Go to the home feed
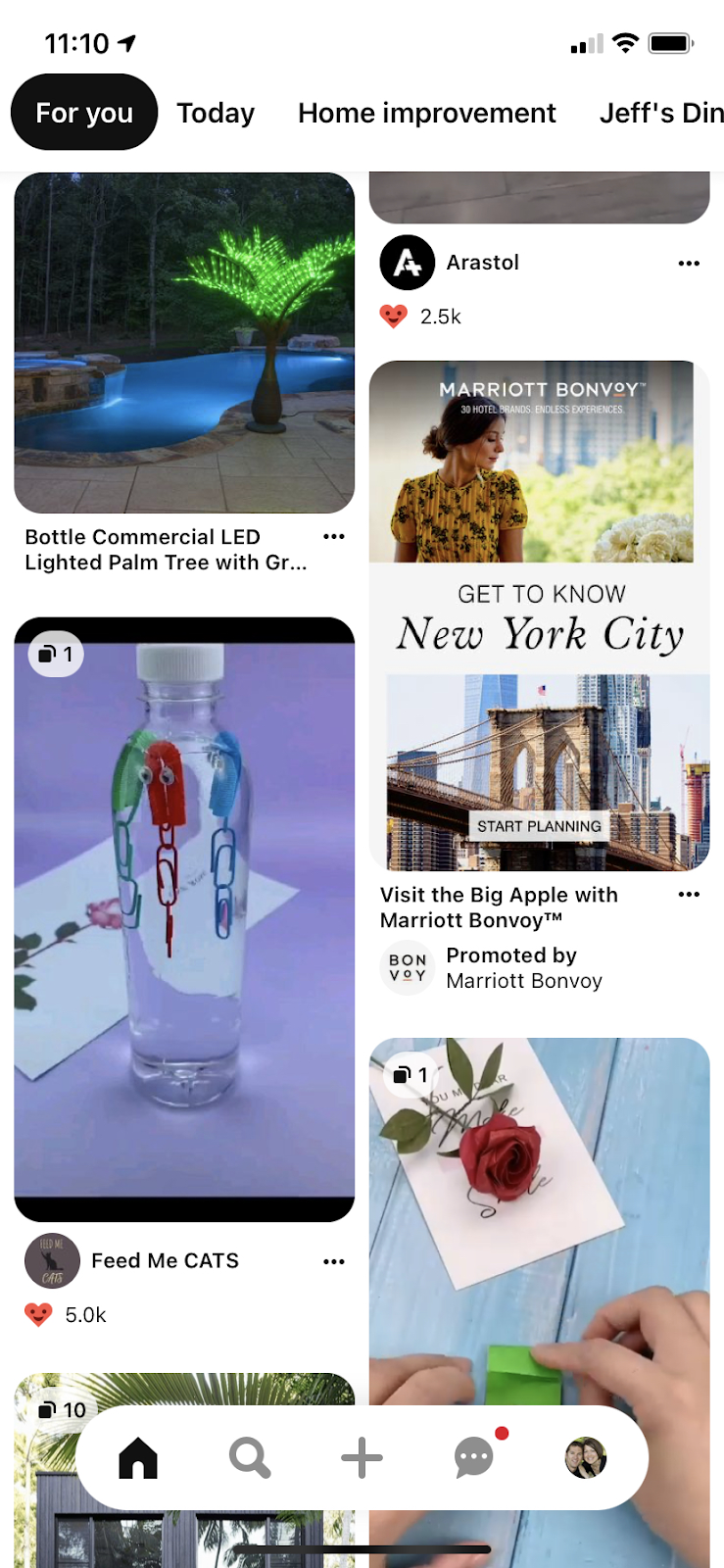The image size is (724, 1568). pyautogui.click(x=138, y=1458)
